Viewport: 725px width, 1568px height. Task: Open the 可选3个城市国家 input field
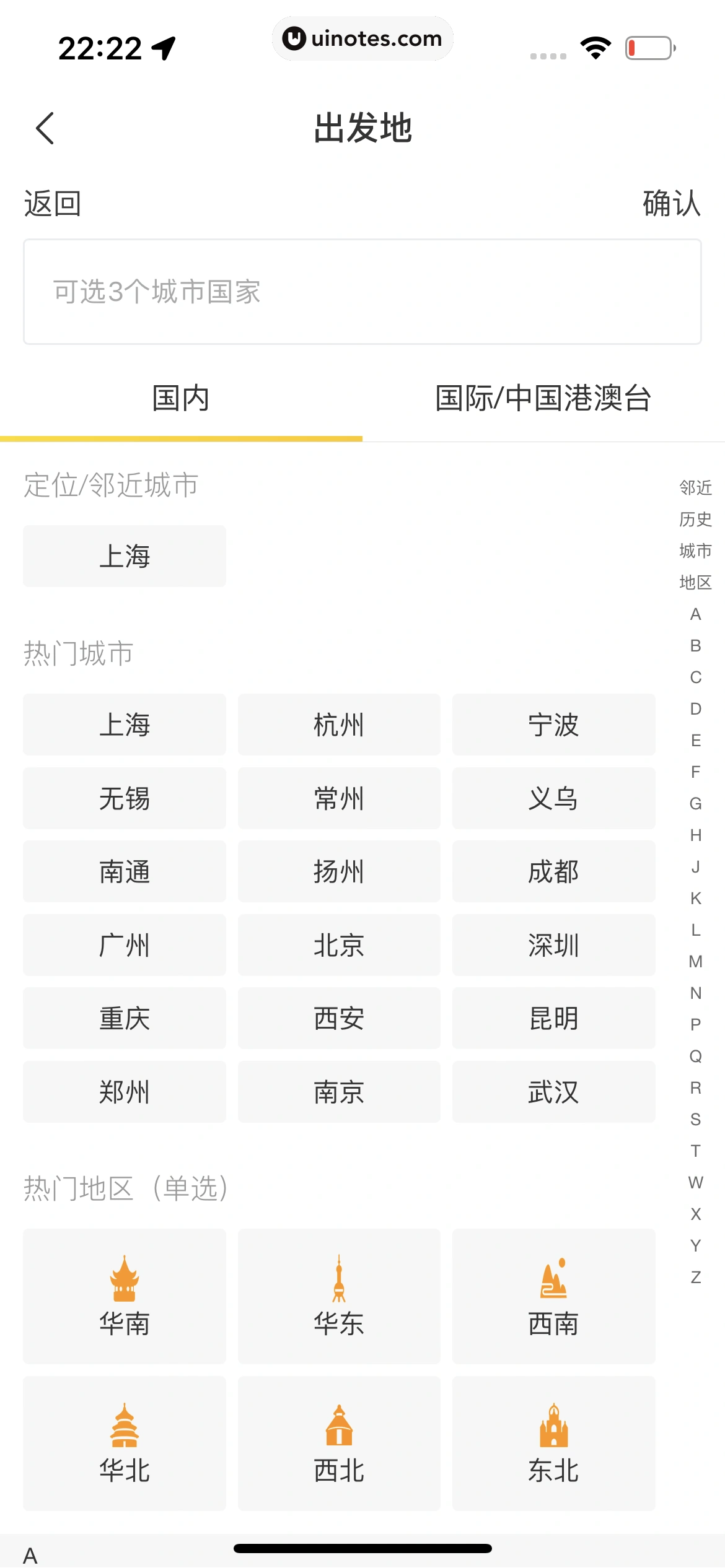pos(362,292)
